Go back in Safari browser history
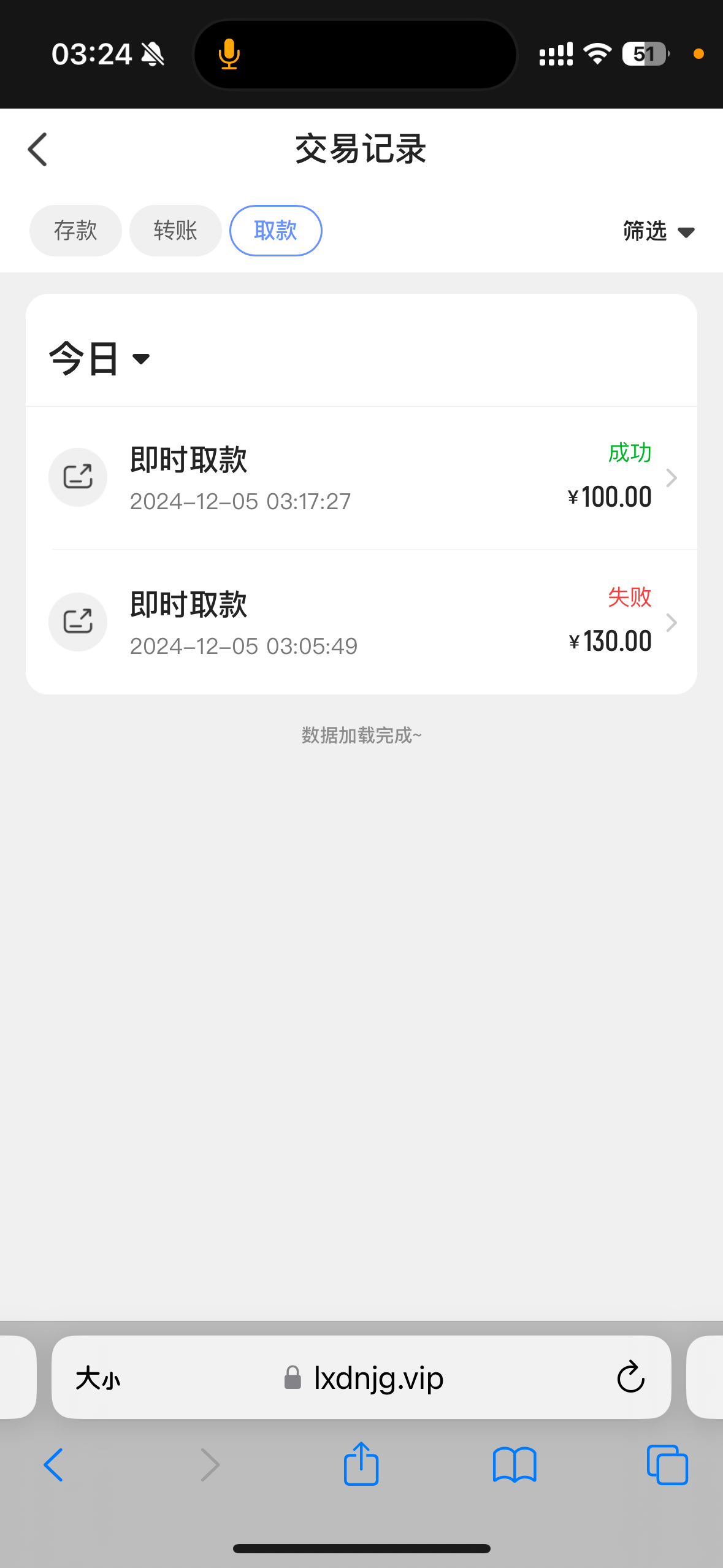The height and width of the screenshot is (1568, 723). tap(54, 1465)
